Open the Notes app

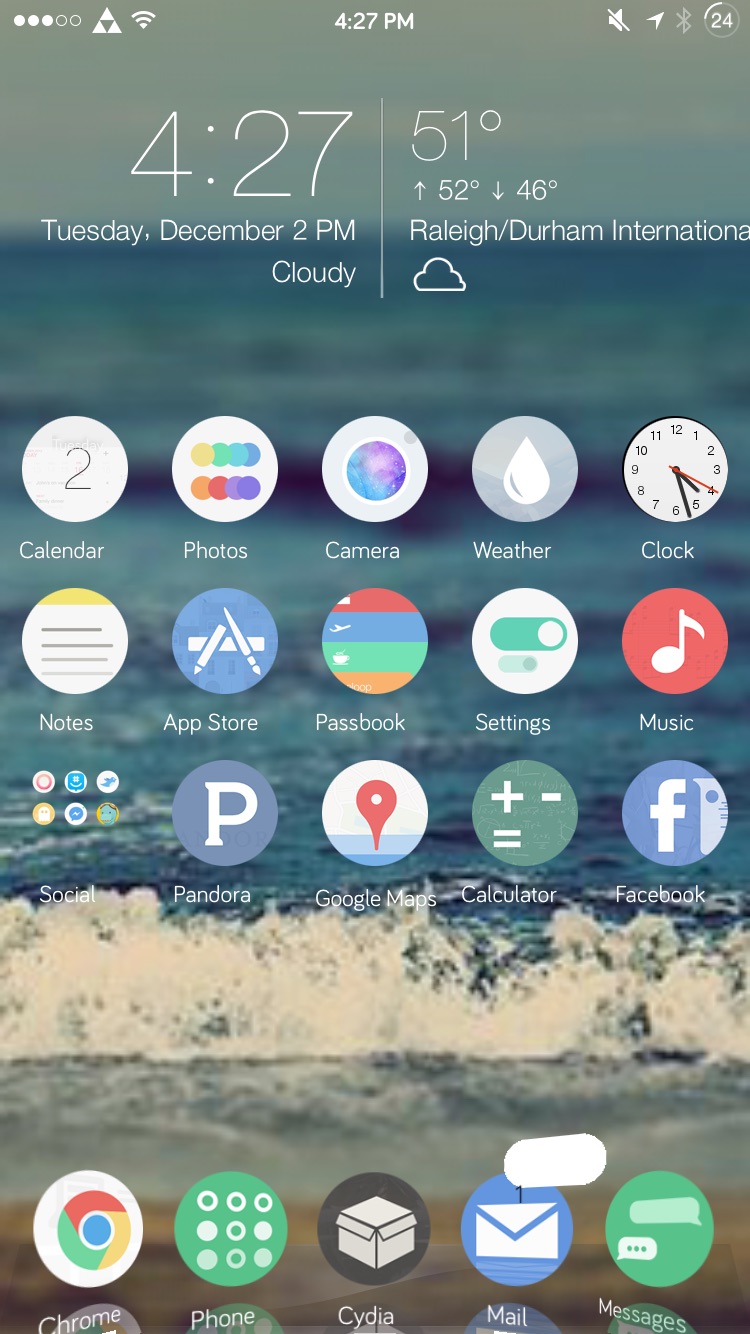[x=75, y=641]
